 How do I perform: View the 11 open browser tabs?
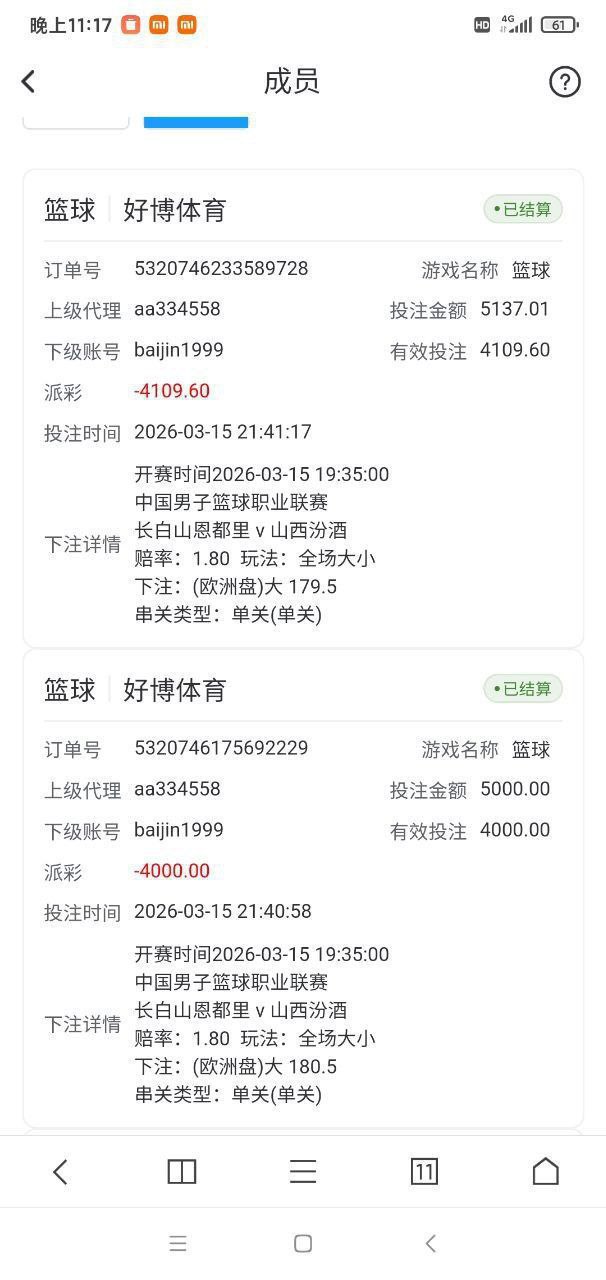pos(424,1171)
